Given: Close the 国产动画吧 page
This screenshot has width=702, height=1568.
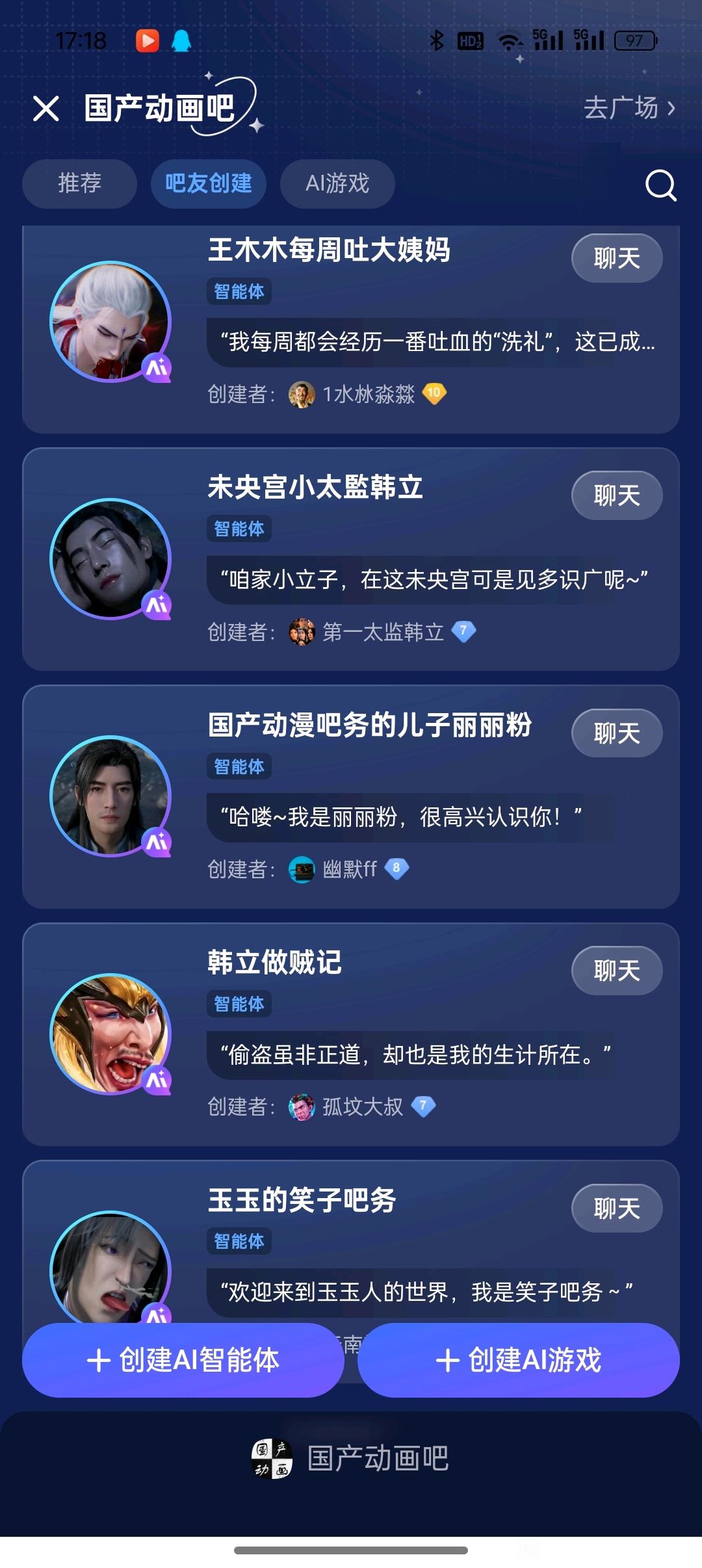Looking at the screenshot, I should [x=46, y=109].
